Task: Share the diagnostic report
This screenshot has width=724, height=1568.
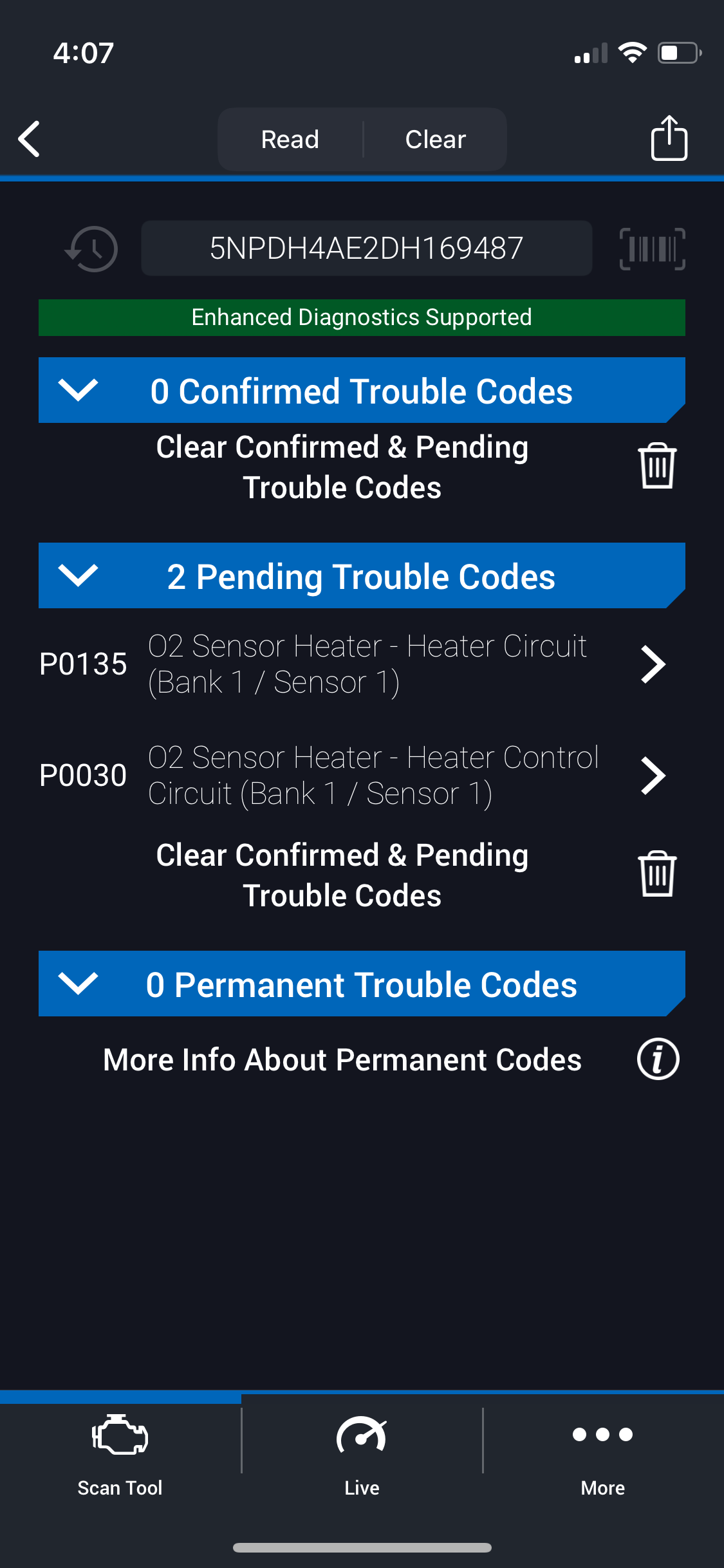Action: (669, 138)
